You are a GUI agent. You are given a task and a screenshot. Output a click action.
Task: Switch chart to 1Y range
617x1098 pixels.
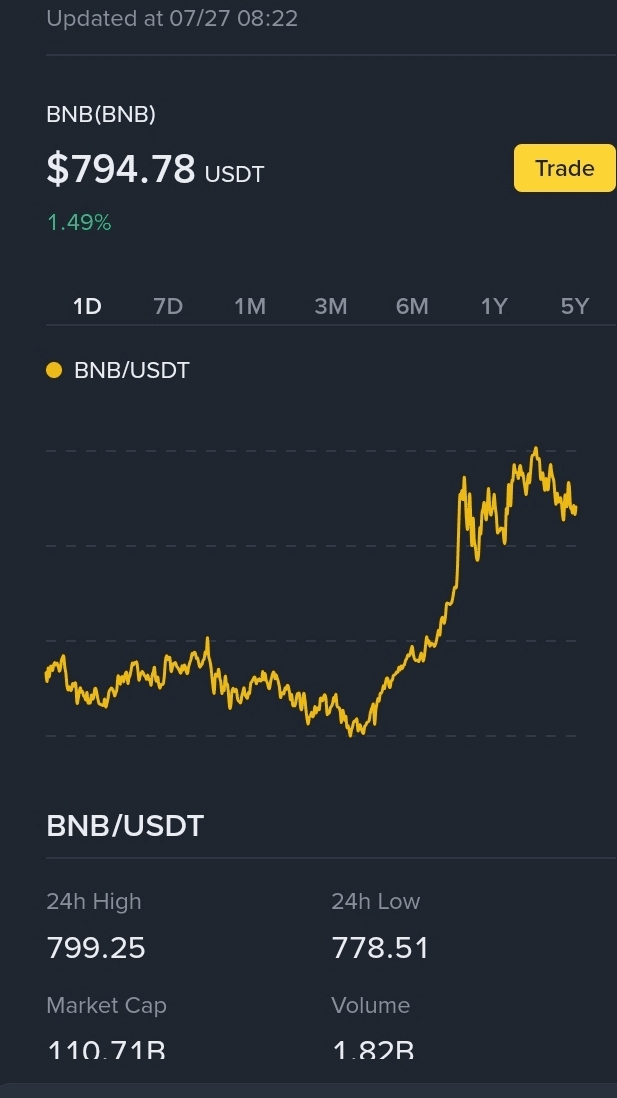point(494,306)
